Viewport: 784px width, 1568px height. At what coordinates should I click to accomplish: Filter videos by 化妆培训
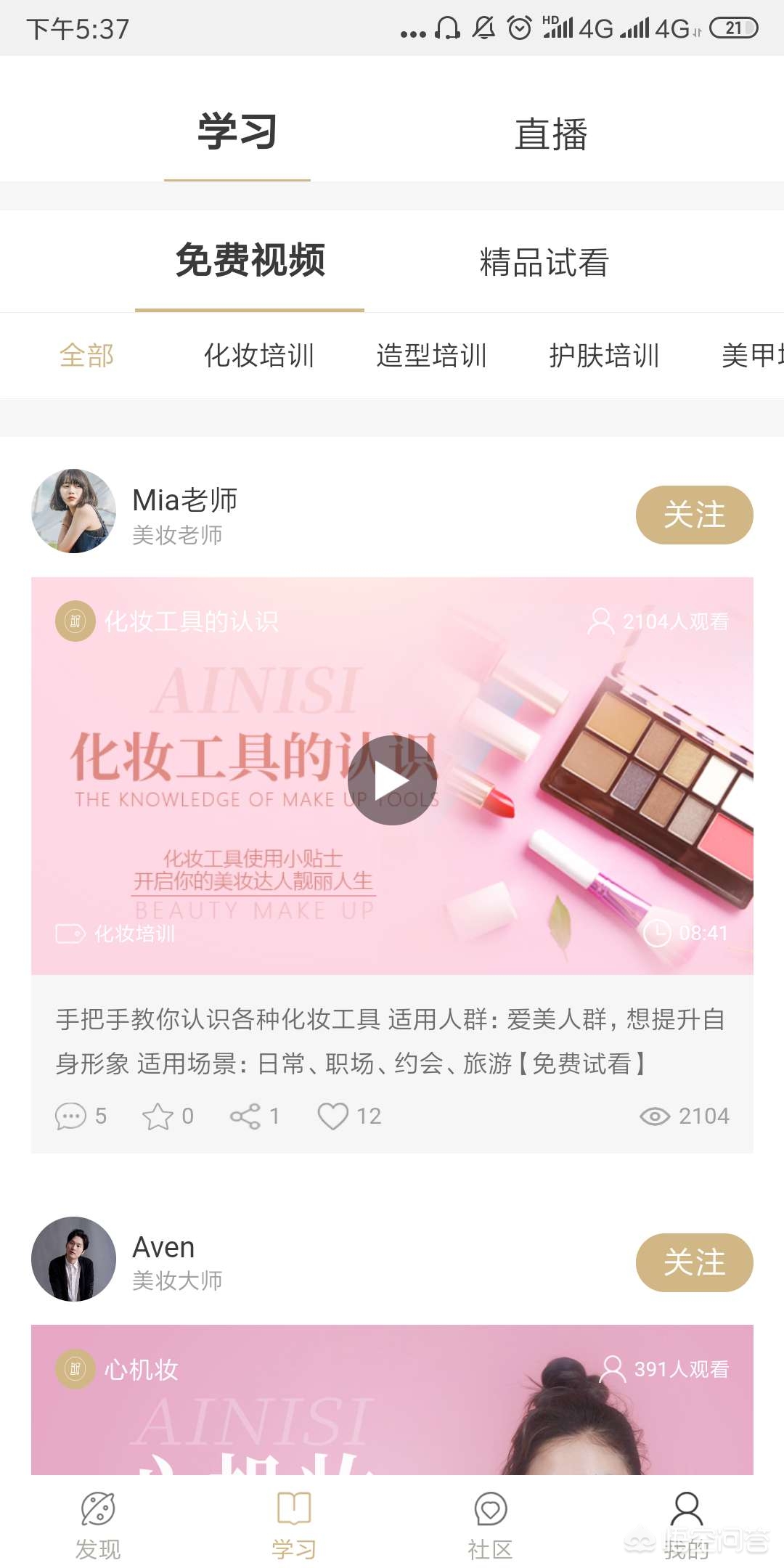pyautogui.click(x=258, y=356)
